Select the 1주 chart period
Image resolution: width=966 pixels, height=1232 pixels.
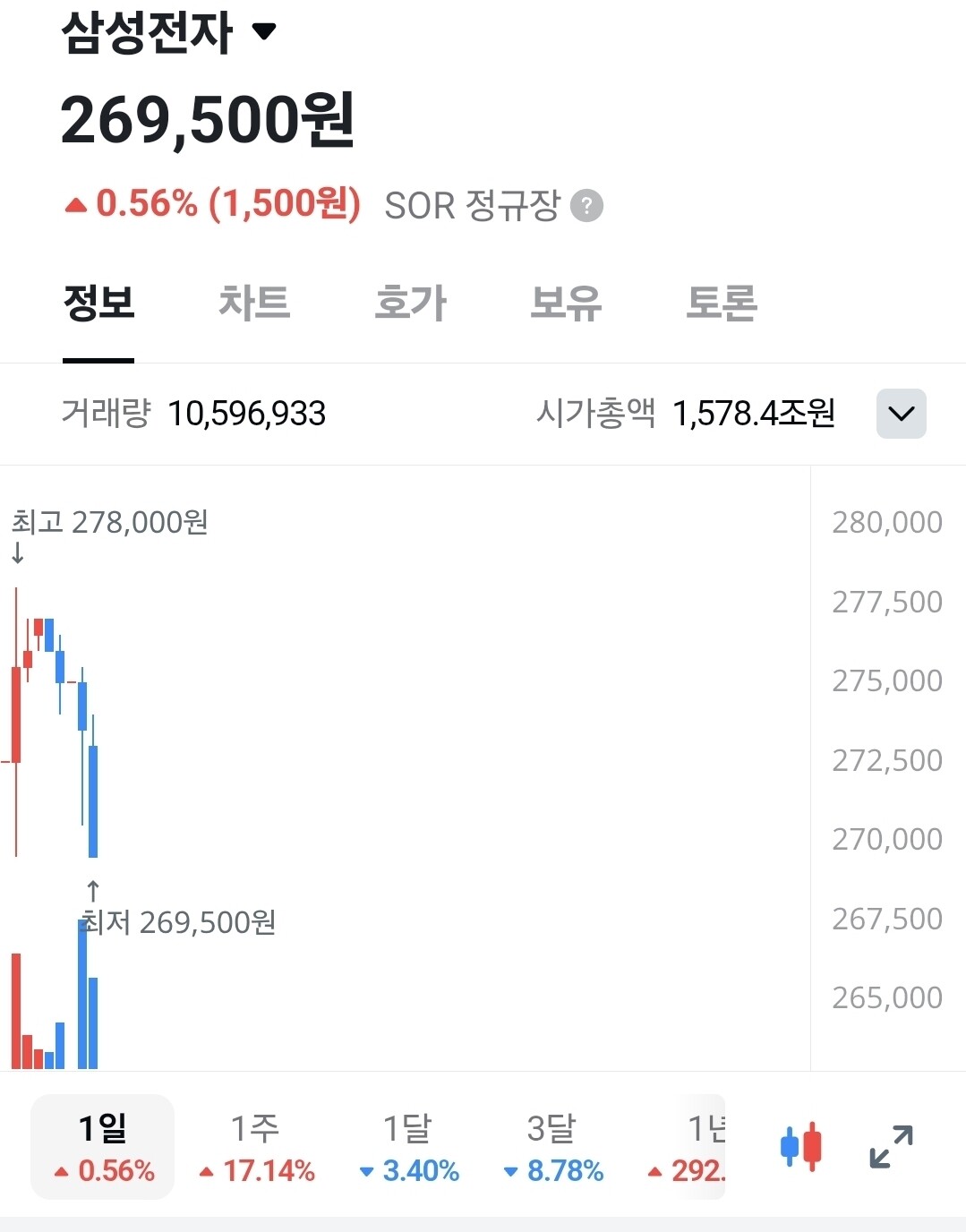click(x=256, y=1147)
